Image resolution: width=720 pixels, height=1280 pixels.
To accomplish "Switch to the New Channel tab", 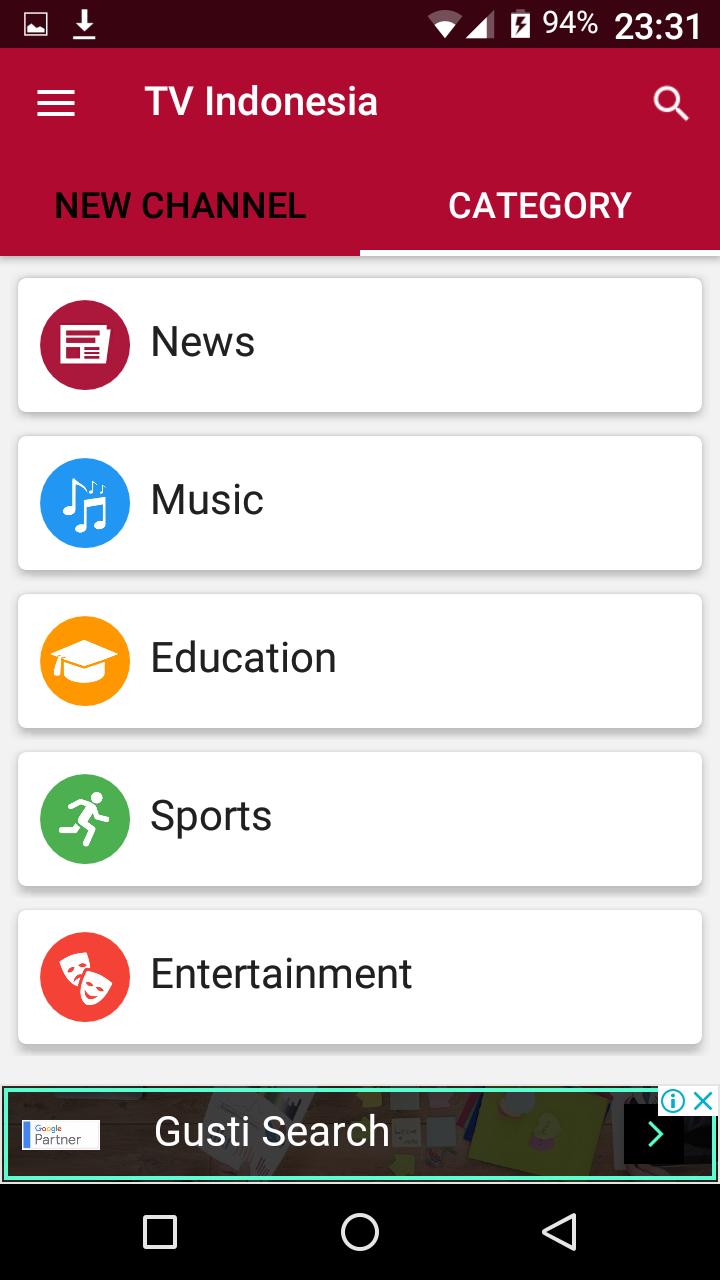I will click(180, 206).
